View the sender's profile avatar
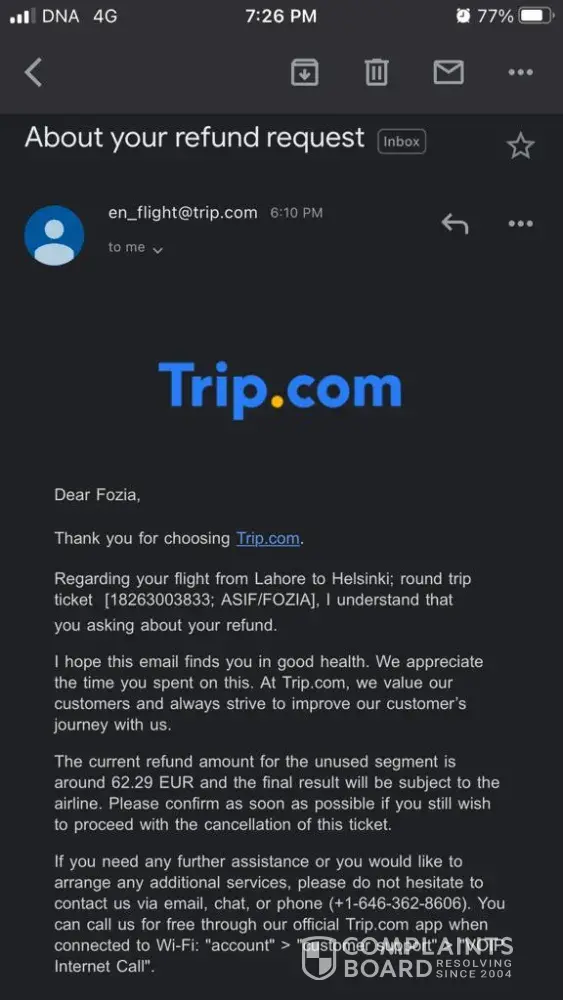This screenshot has height=1000, width=563. click(54, 235)
